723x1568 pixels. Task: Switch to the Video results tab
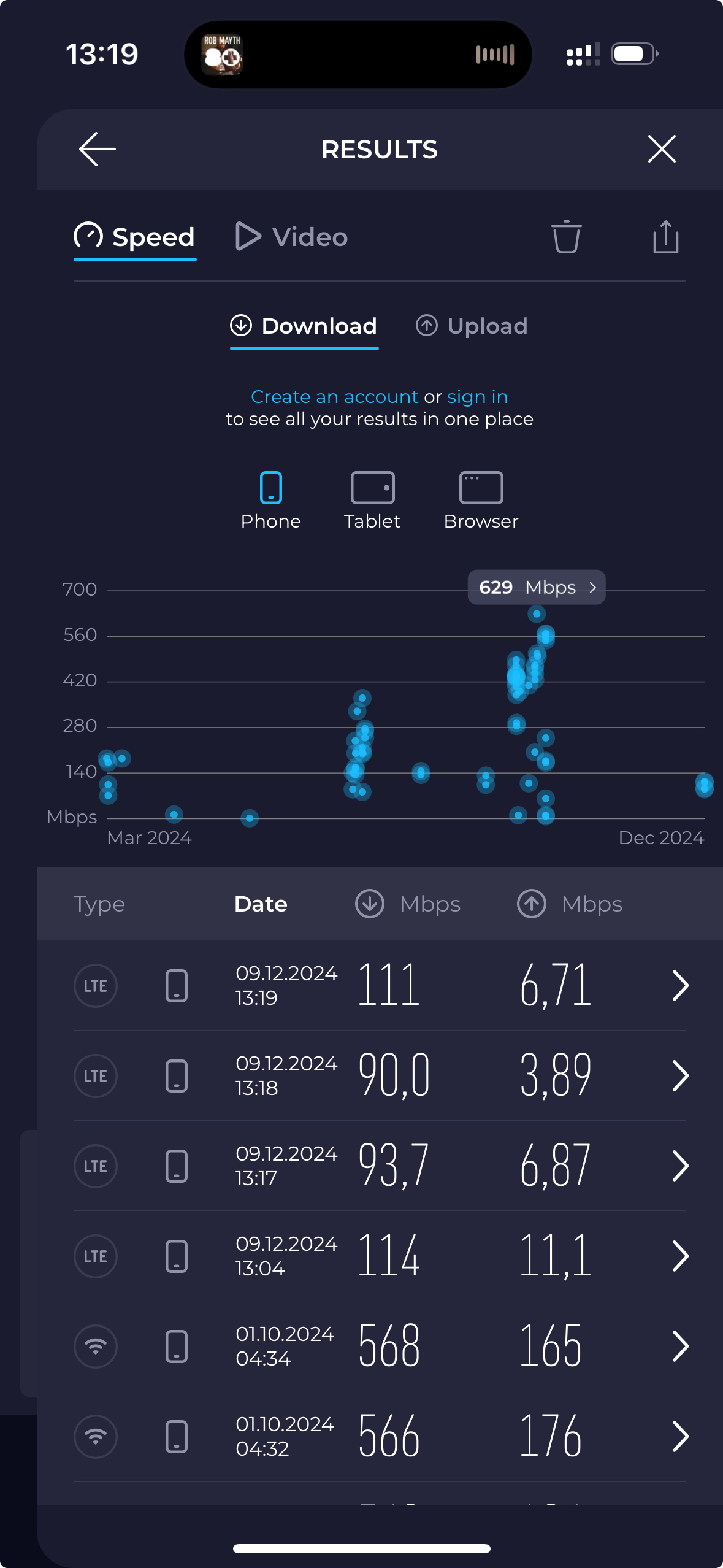292,237
